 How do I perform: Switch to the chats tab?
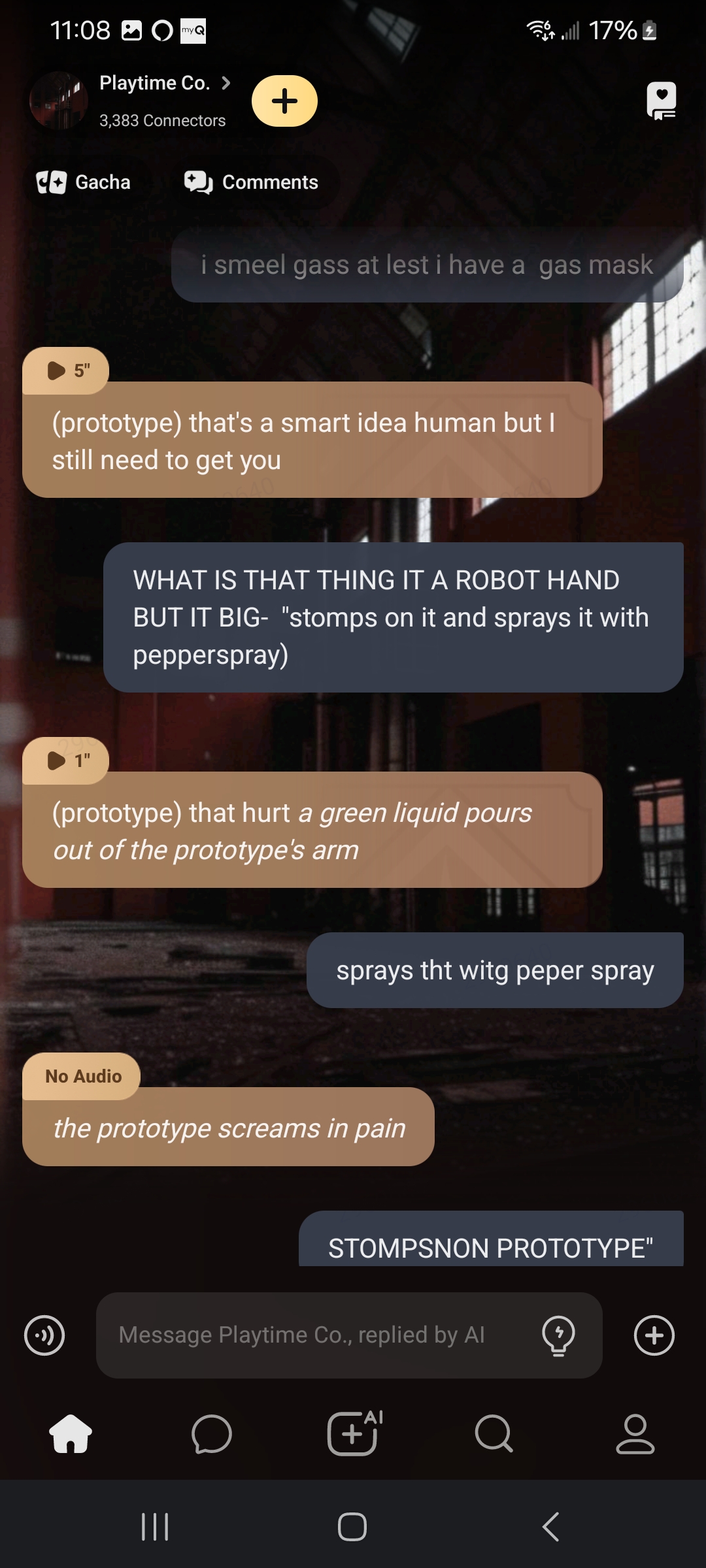(x=212, y=1434)
